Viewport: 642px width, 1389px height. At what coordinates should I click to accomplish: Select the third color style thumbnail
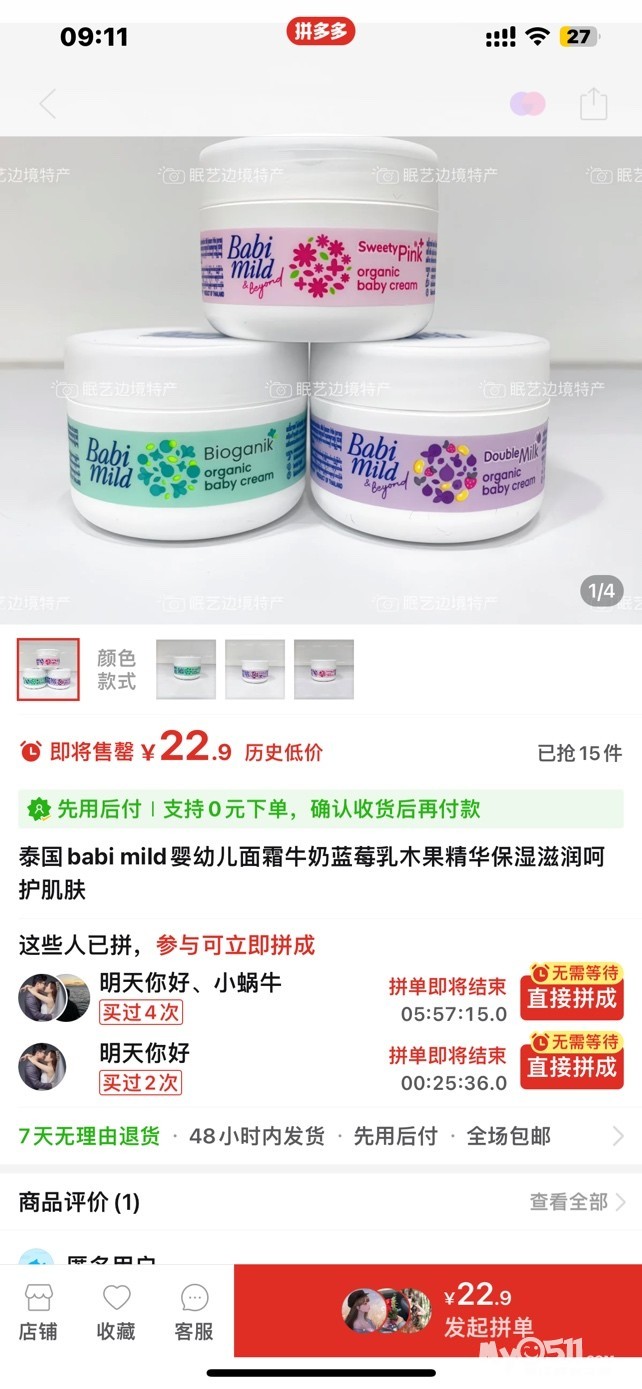[255, 669]
